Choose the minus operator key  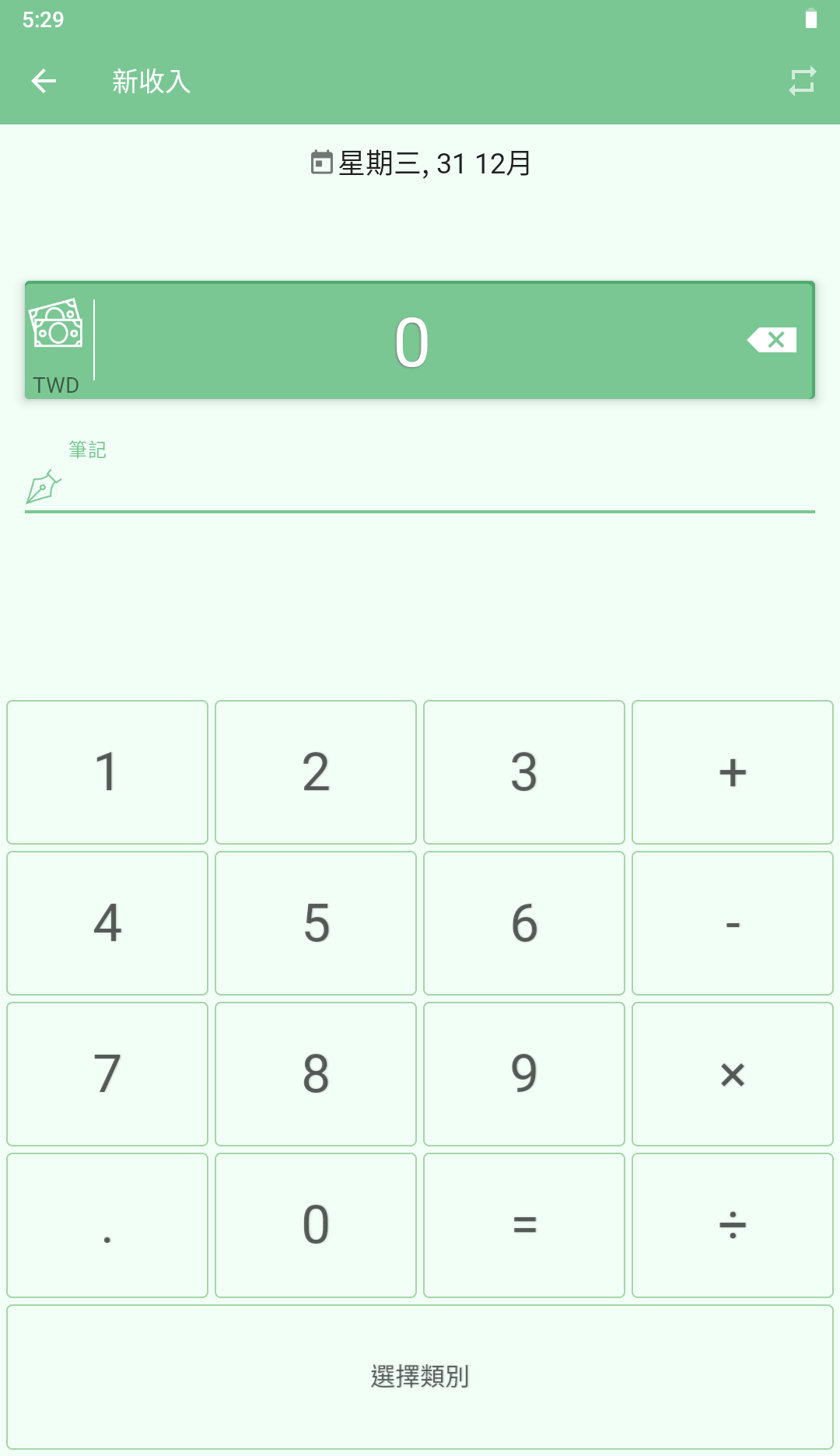point(733,923)
